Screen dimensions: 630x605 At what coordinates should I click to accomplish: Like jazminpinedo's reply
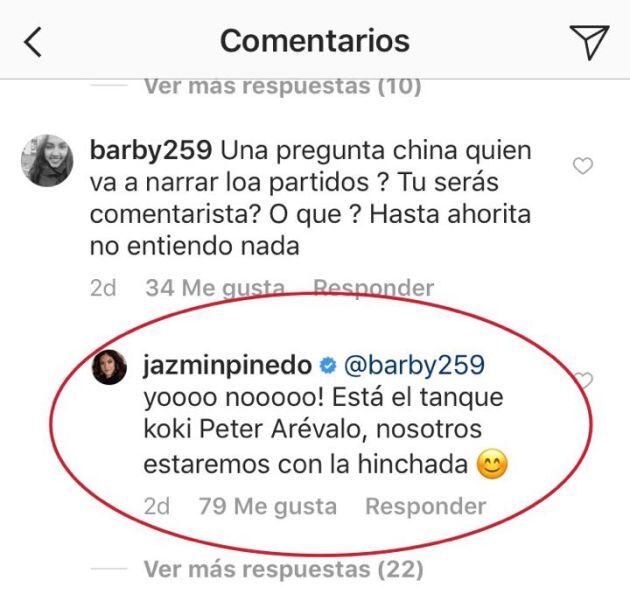click(585, 381)
